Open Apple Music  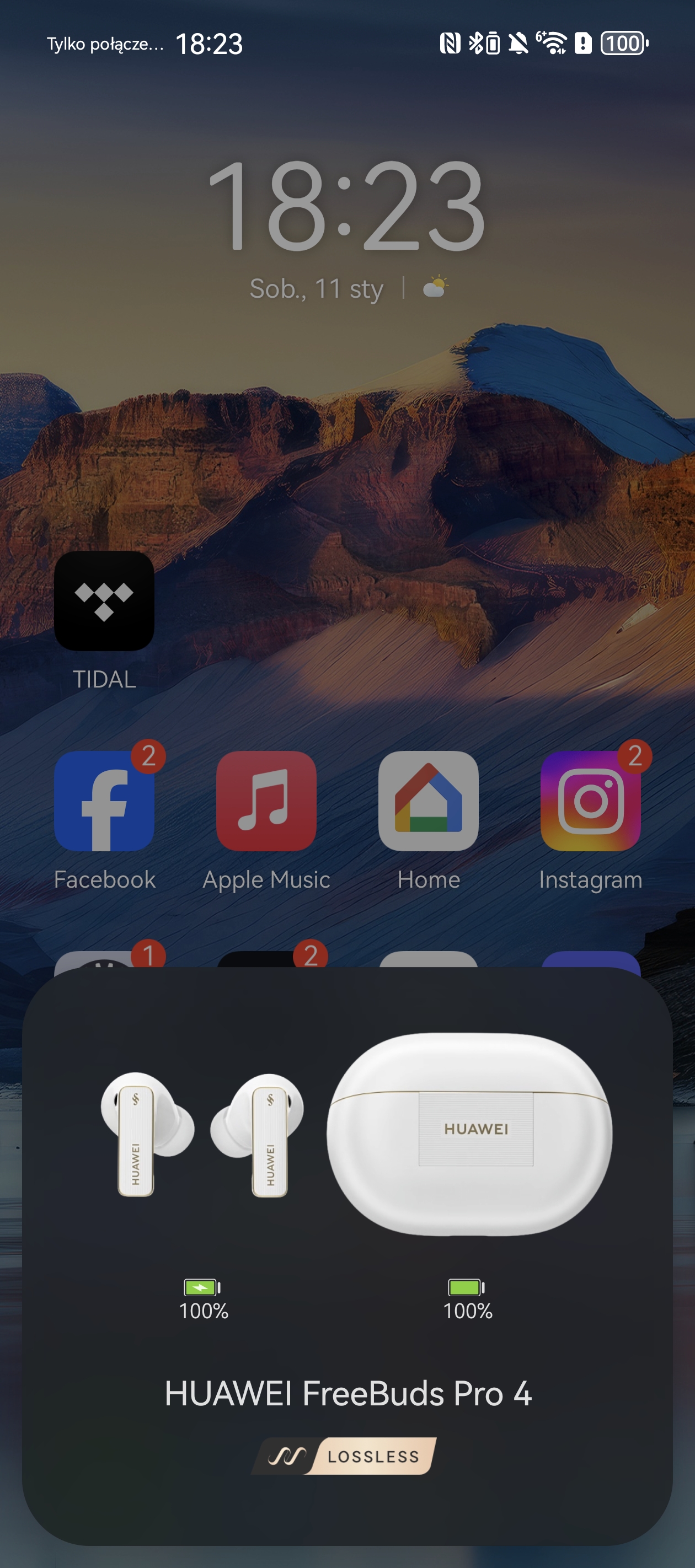click(x=266, y=801)
